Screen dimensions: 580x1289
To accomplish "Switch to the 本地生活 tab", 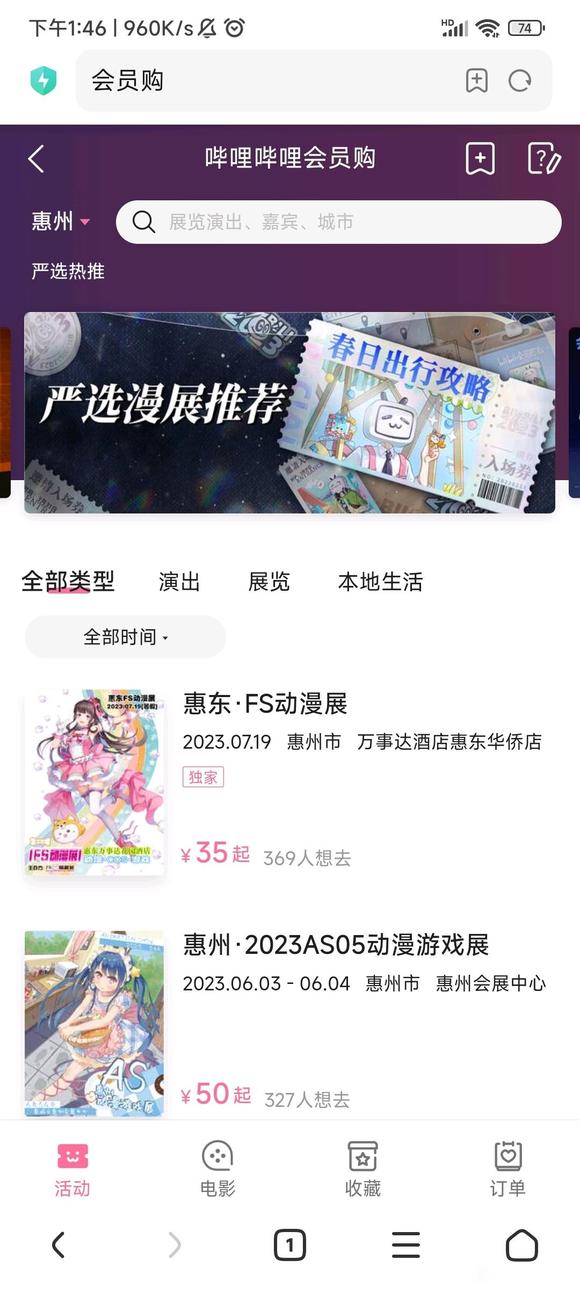I will 380,581.
